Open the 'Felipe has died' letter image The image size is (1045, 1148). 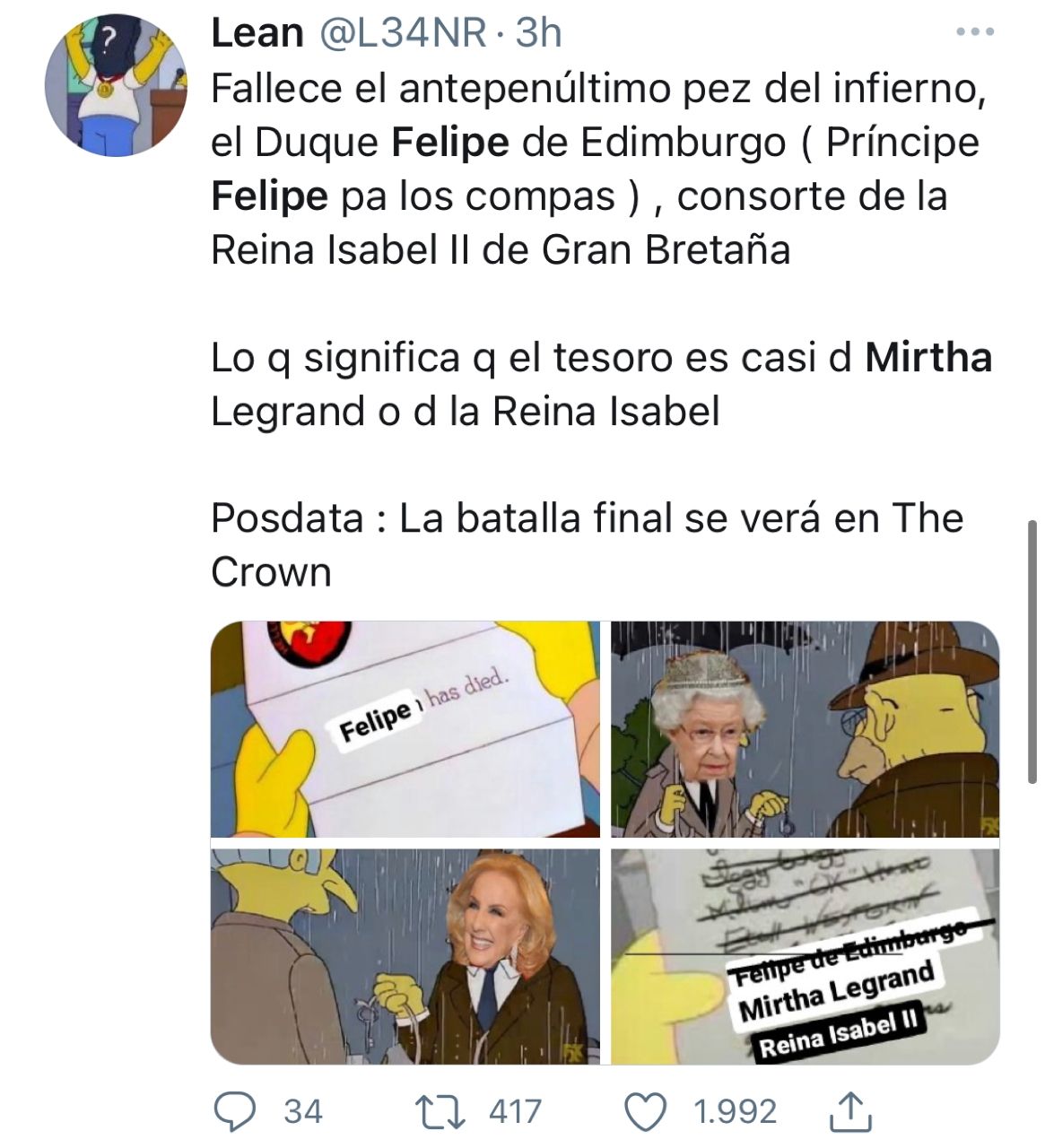tap(405, 729)
